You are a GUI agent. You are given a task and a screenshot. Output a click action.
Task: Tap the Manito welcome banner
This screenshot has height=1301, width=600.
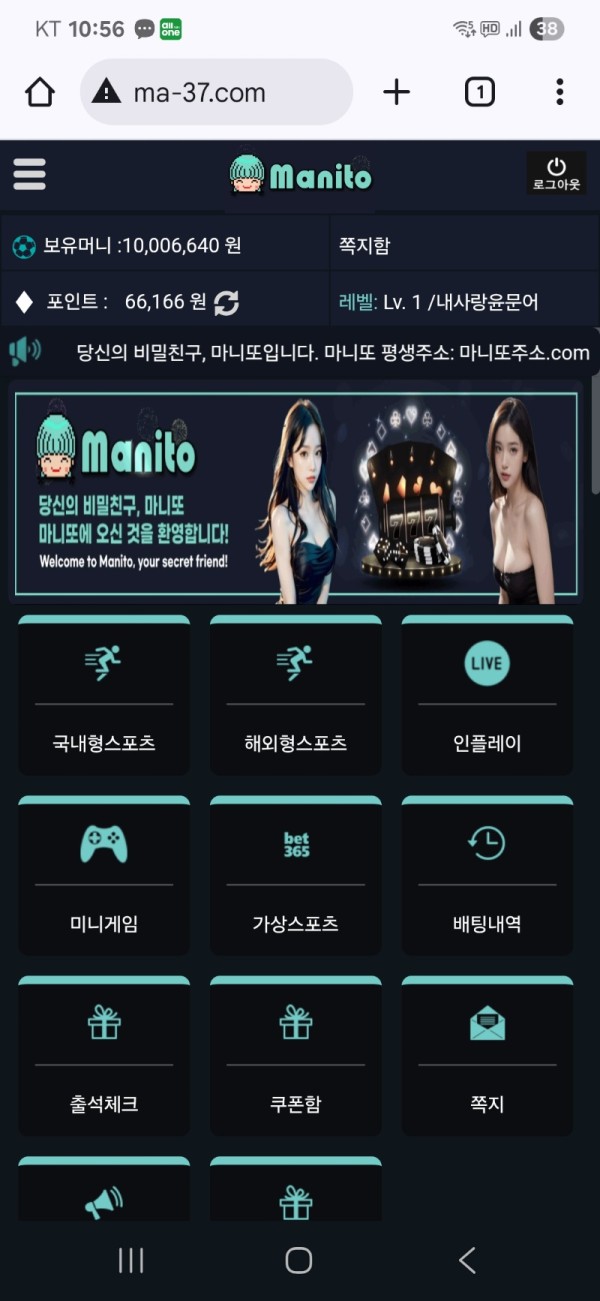296,495
